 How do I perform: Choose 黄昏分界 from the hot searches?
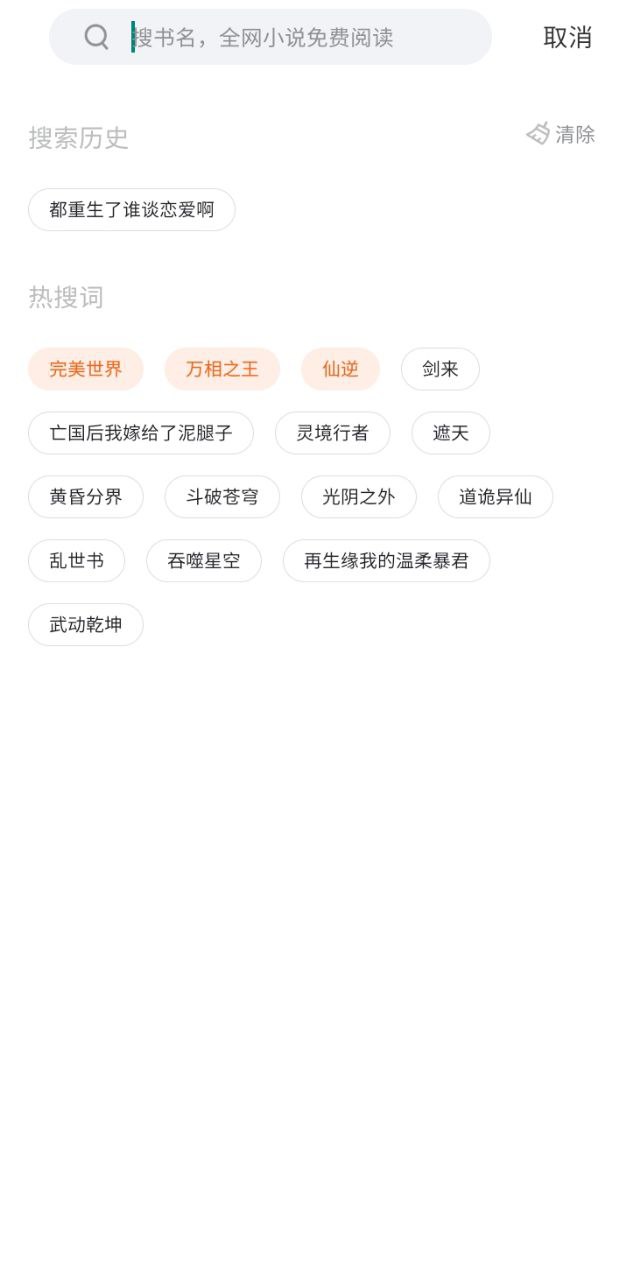pos(86,497)
